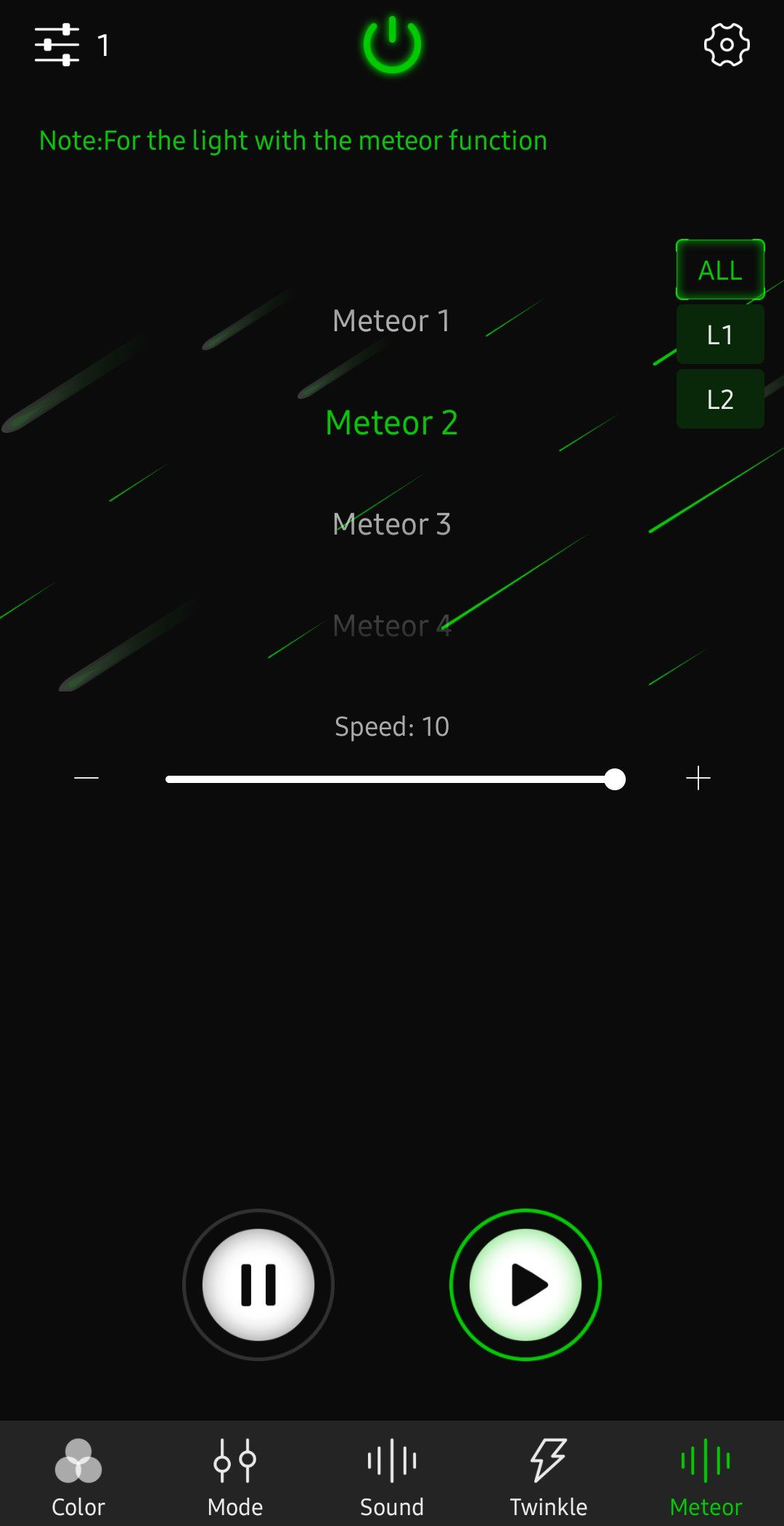Select Meteor 1 effect

[x=391, y=321]
